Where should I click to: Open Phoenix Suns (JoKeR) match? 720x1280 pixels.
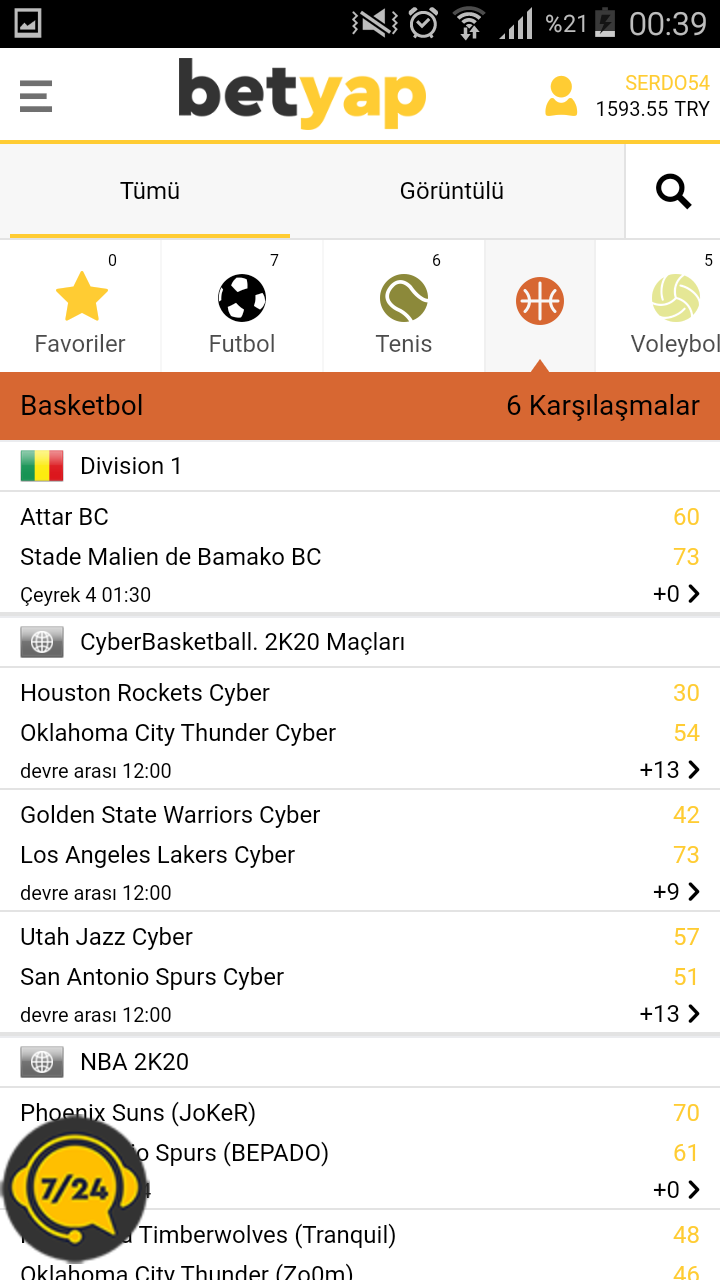360,1148
